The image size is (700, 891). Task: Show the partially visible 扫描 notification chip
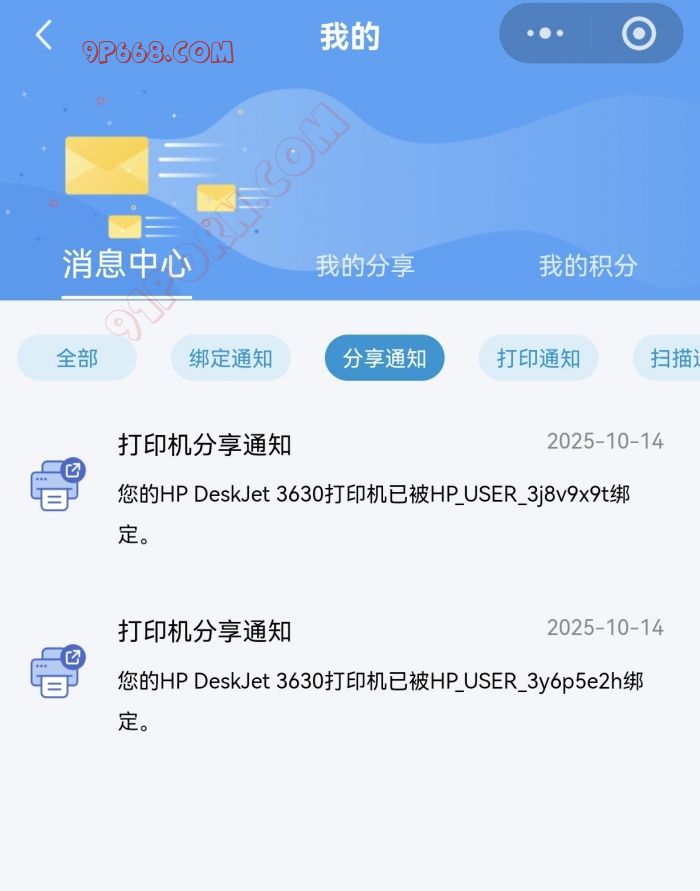[670, 358]
